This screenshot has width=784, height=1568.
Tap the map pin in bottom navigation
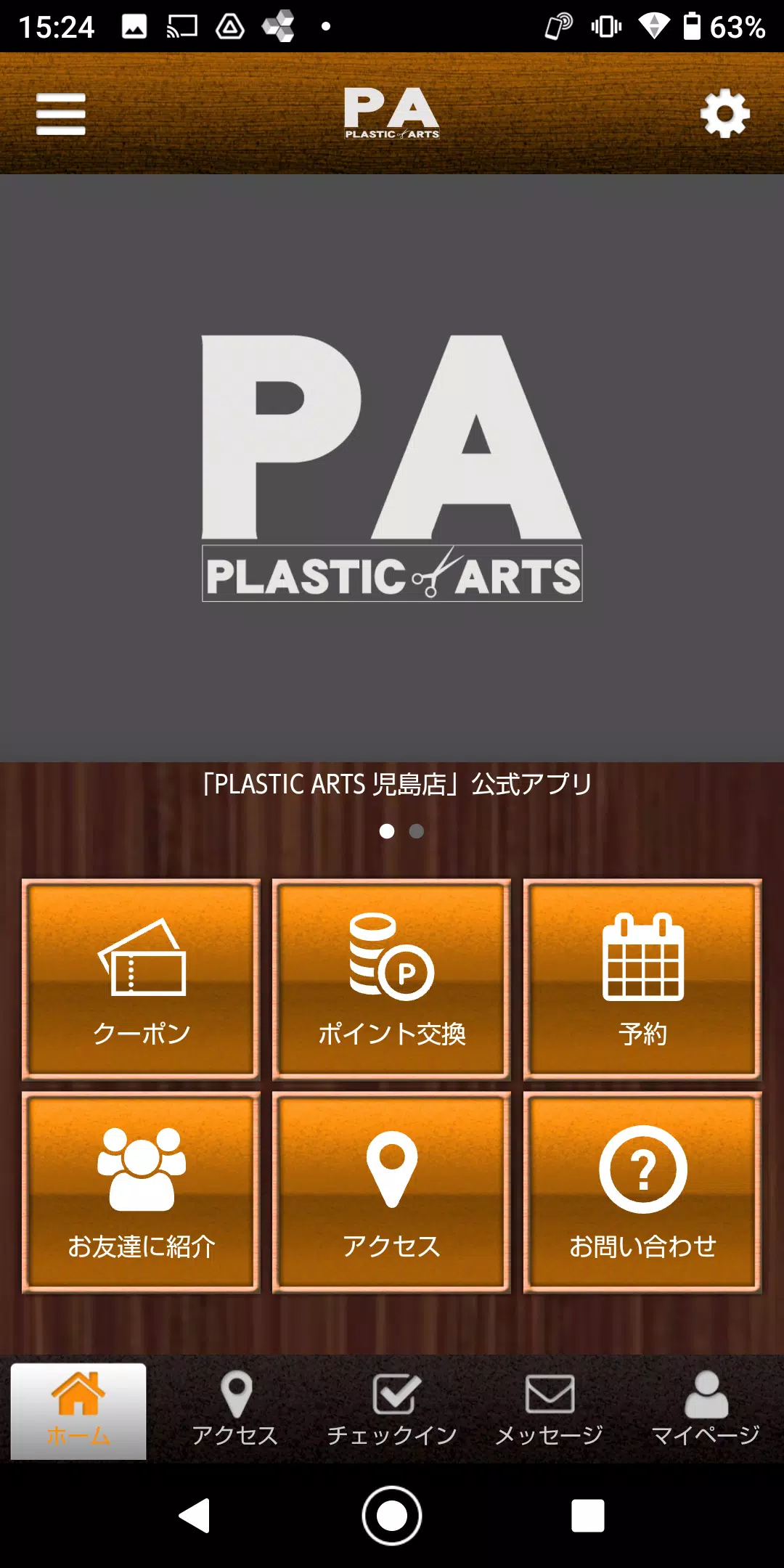234,1395
